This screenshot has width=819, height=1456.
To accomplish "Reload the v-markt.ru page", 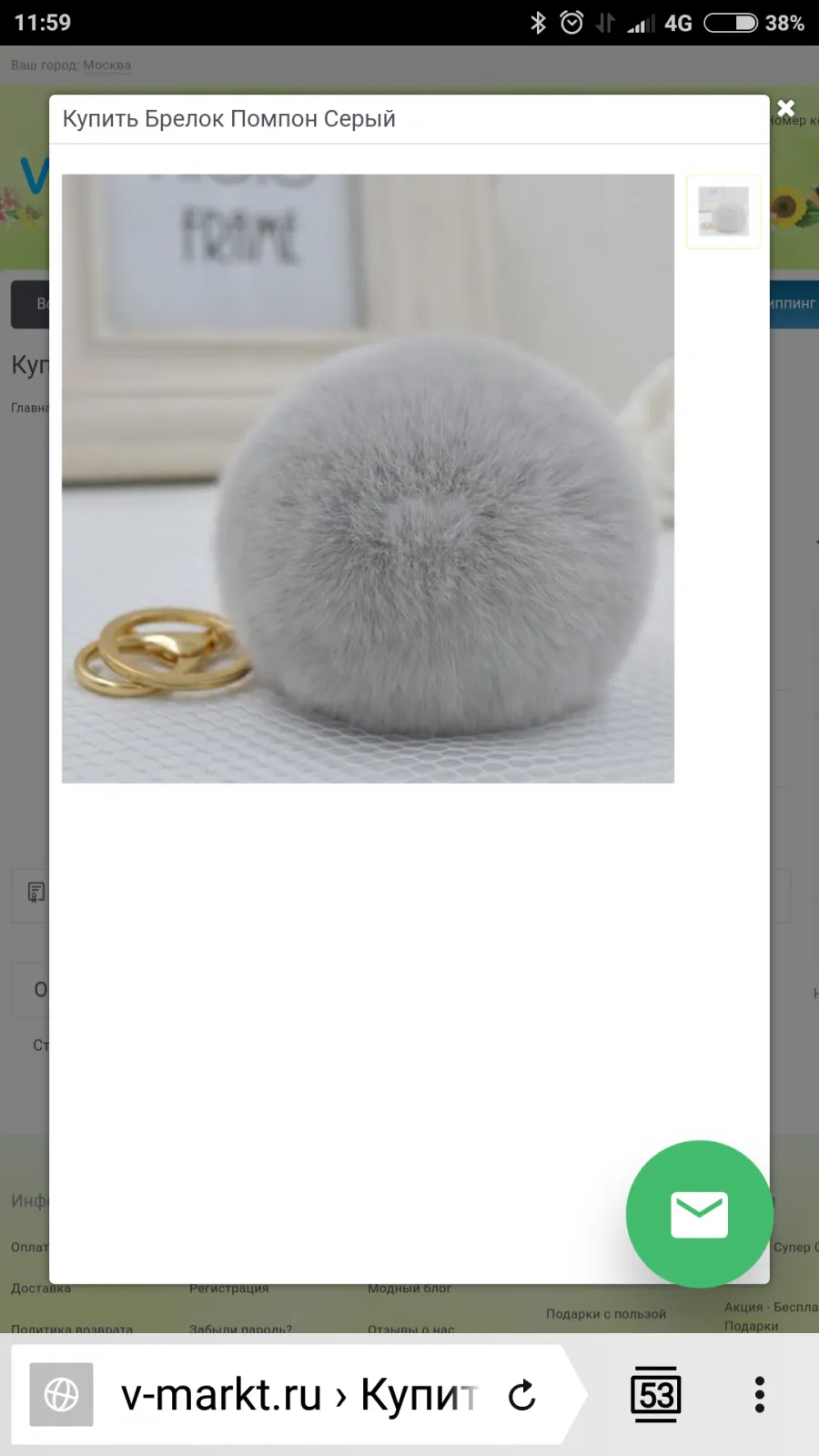I will click(522, 1395).
